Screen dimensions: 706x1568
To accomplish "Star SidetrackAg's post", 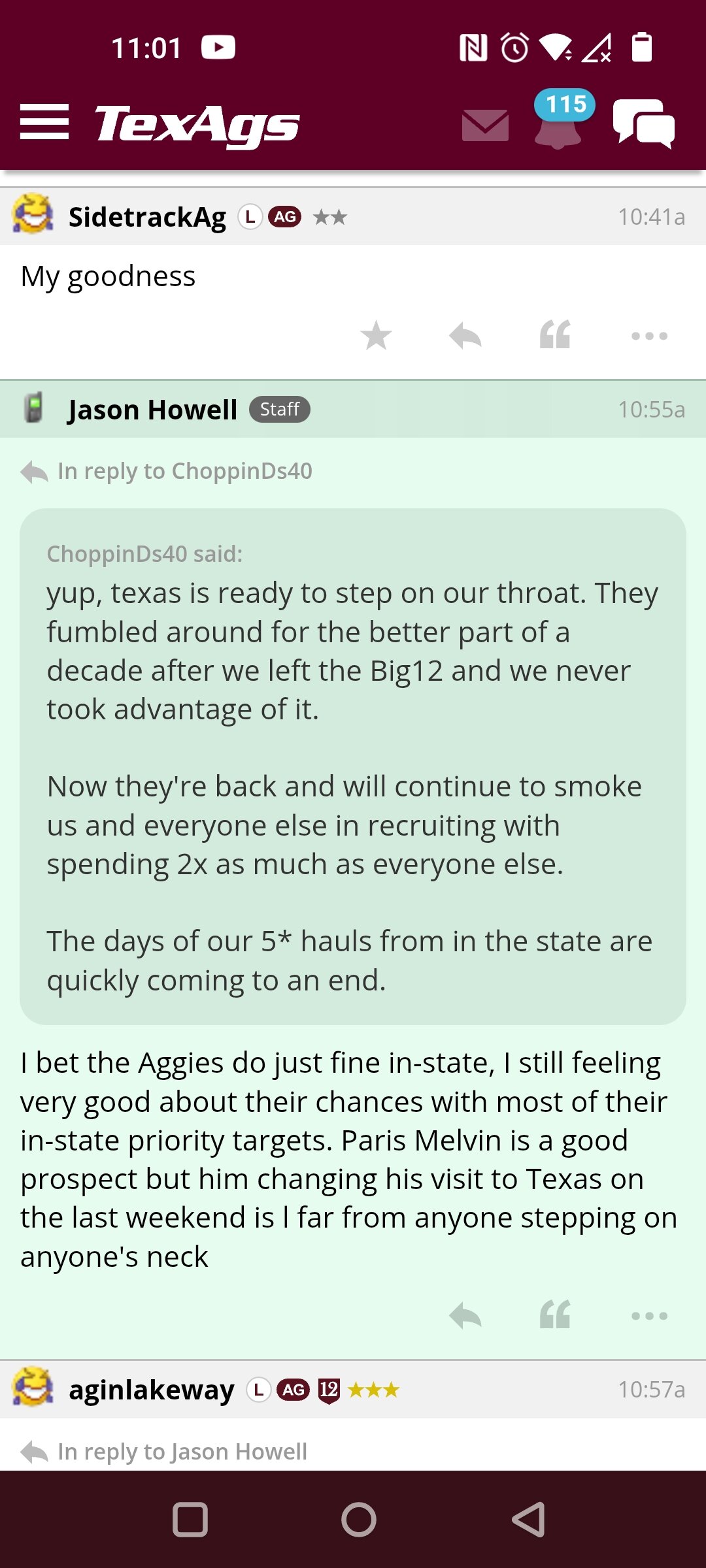I will tap(376, 336).
